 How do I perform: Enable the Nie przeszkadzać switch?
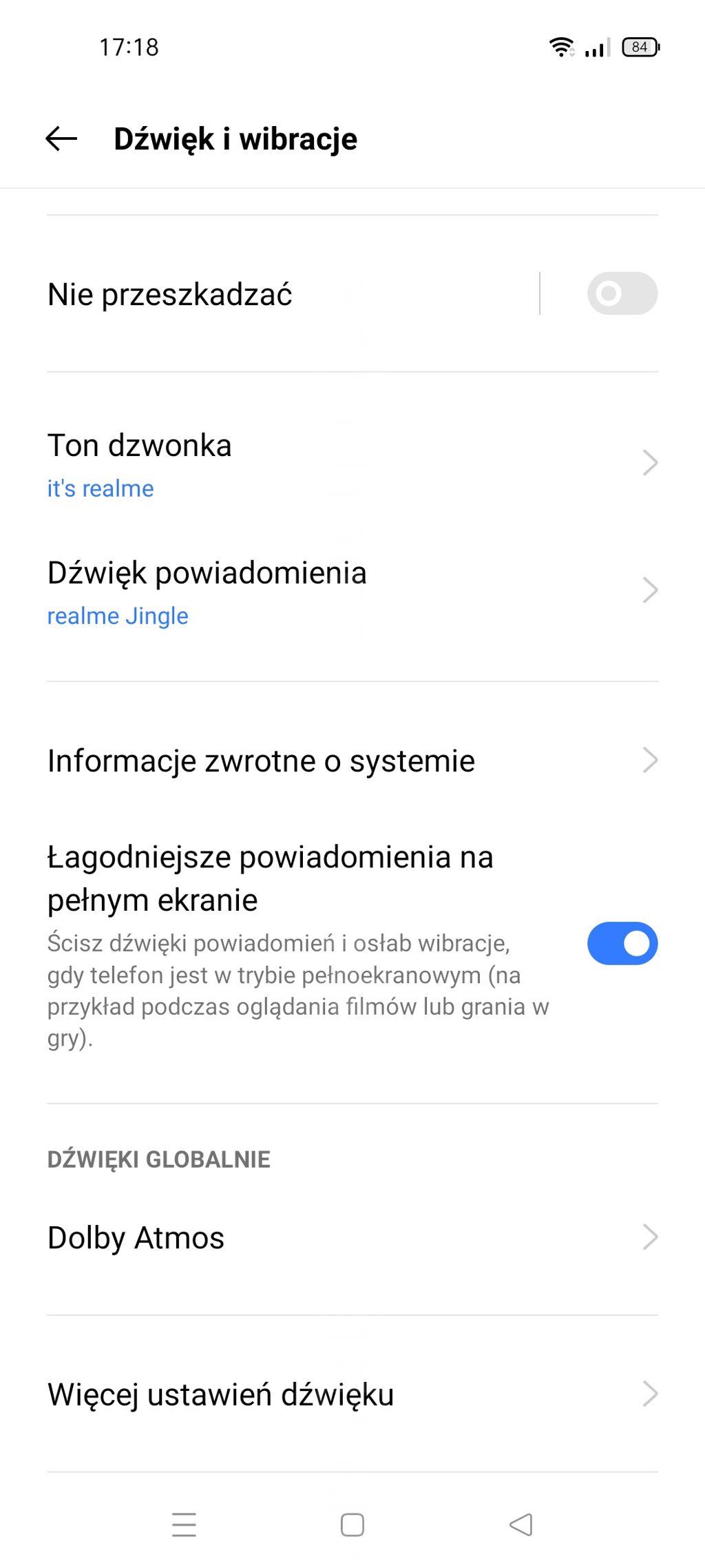point(622,294)
